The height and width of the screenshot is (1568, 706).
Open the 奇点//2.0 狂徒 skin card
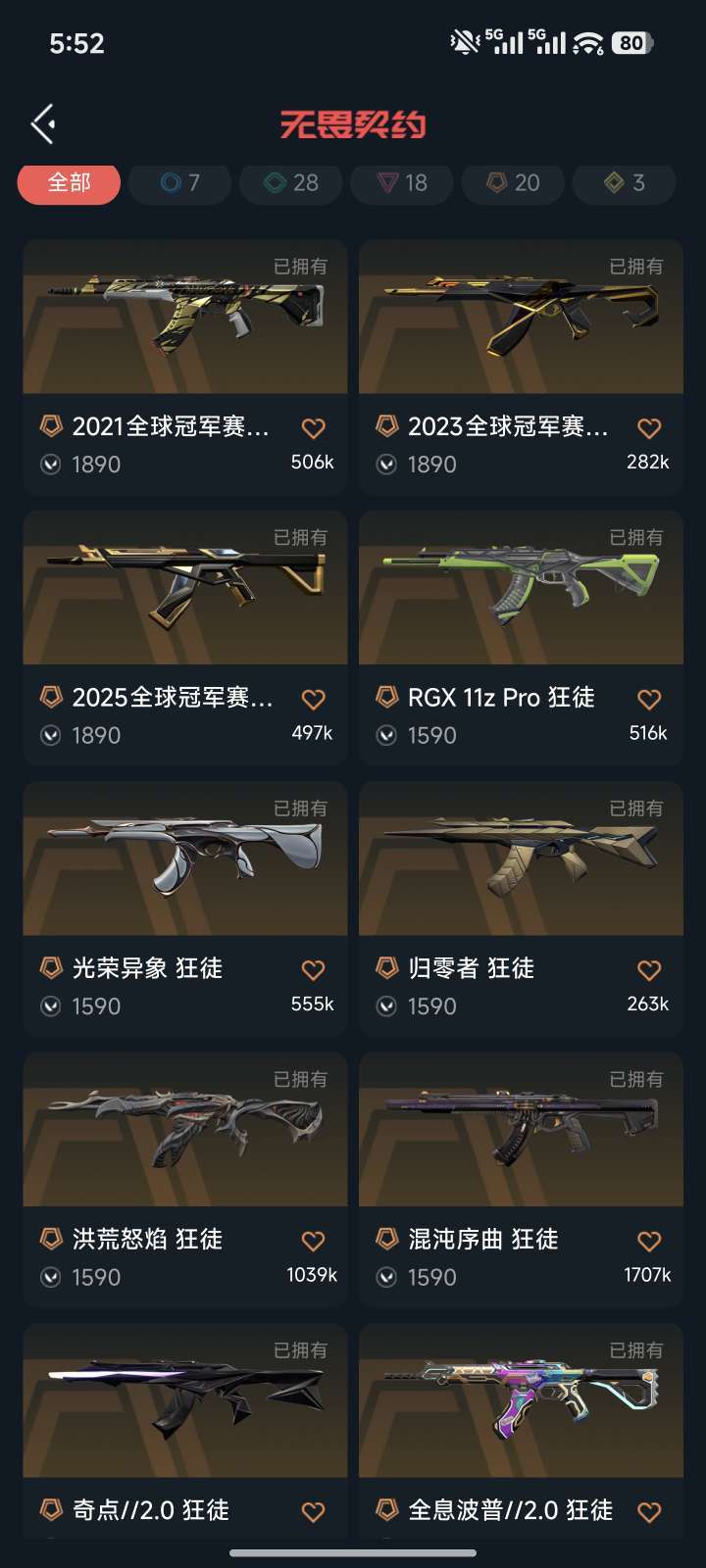(185, 1401)
